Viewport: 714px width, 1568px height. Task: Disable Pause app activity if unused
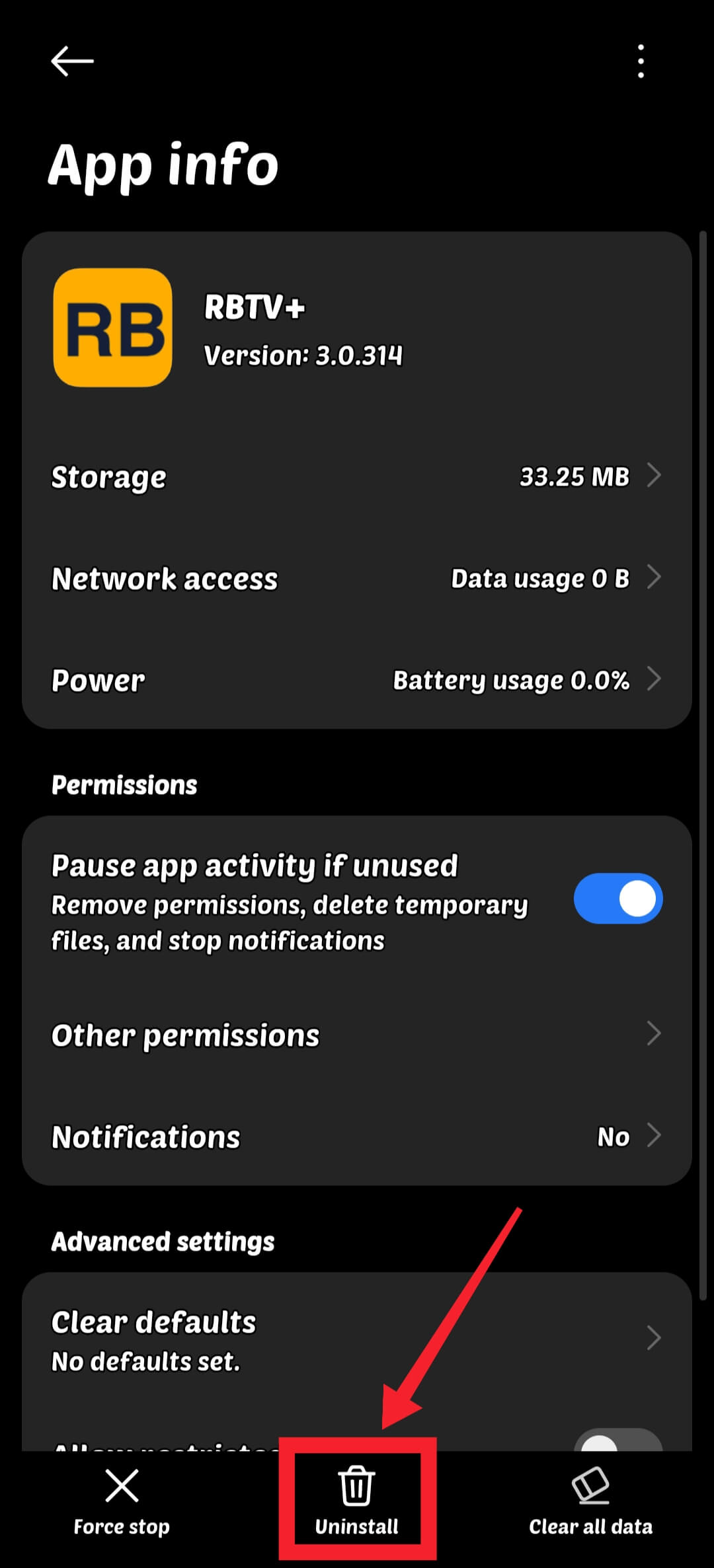[617, 897]
